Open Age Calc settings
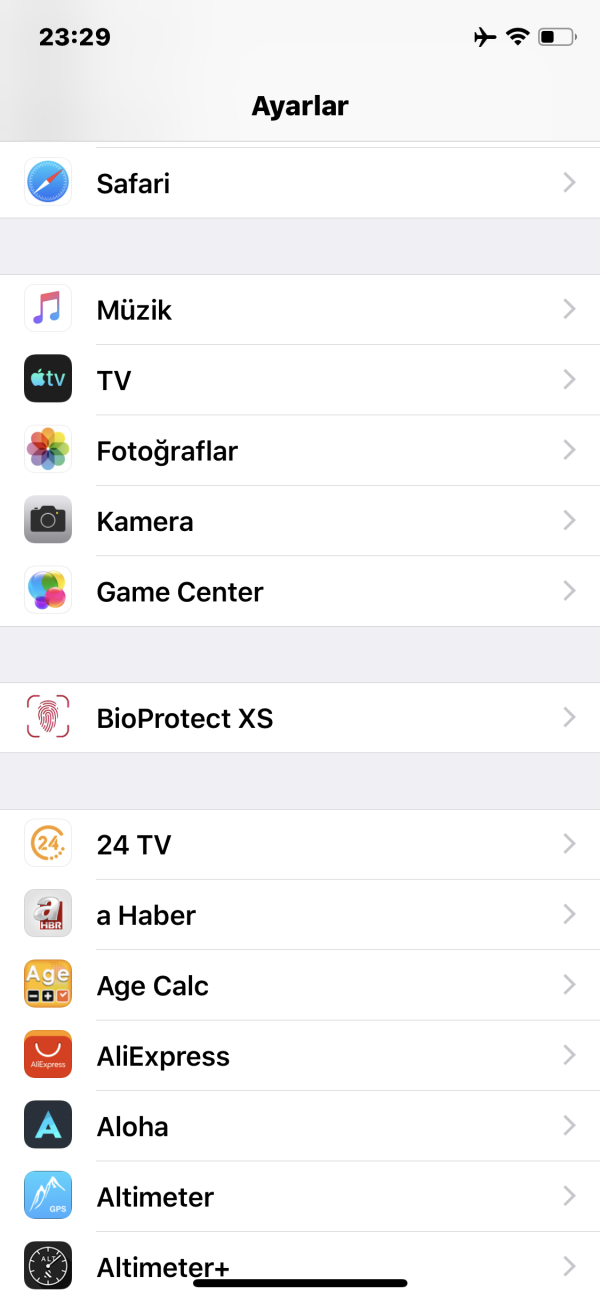Screen dimensions: 600x1300 pyautogui.click(x=300, y=986)
